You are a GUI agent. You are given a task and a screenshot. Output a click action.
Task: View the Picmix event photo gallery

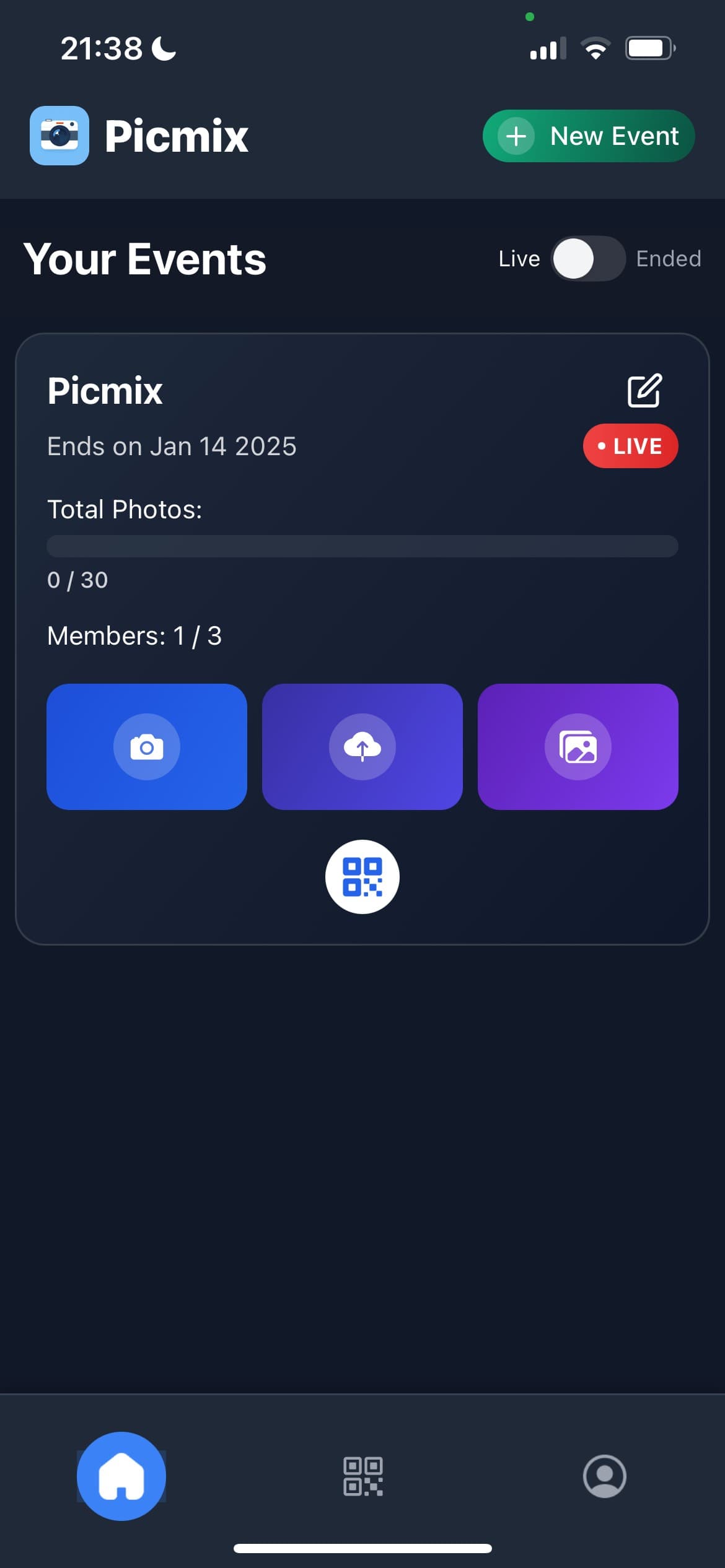(x=578, y=747)
